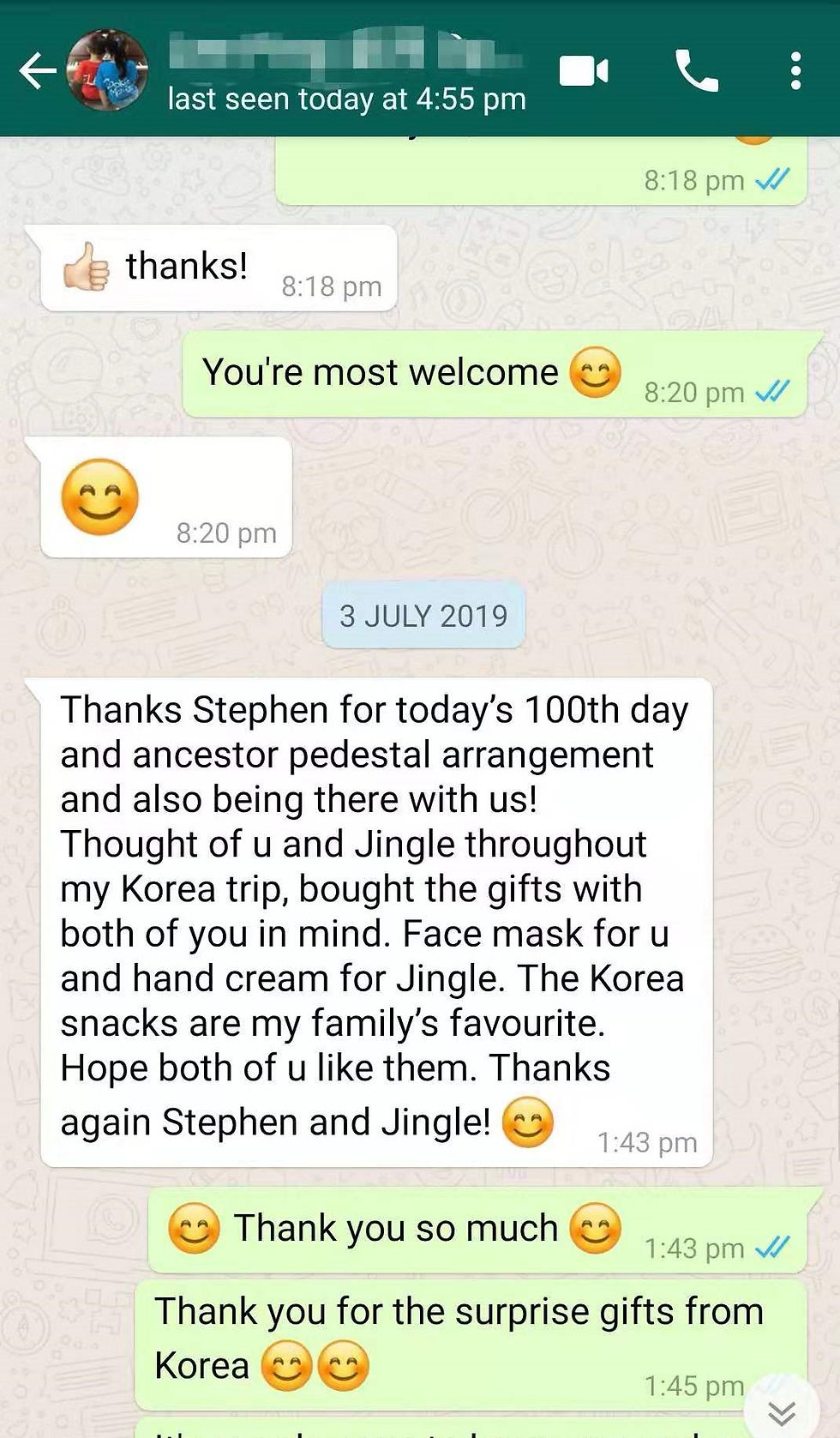Screen dimensions: 840x1438
Task: Jump to latest messages with down chevron
Action: 781,1411
